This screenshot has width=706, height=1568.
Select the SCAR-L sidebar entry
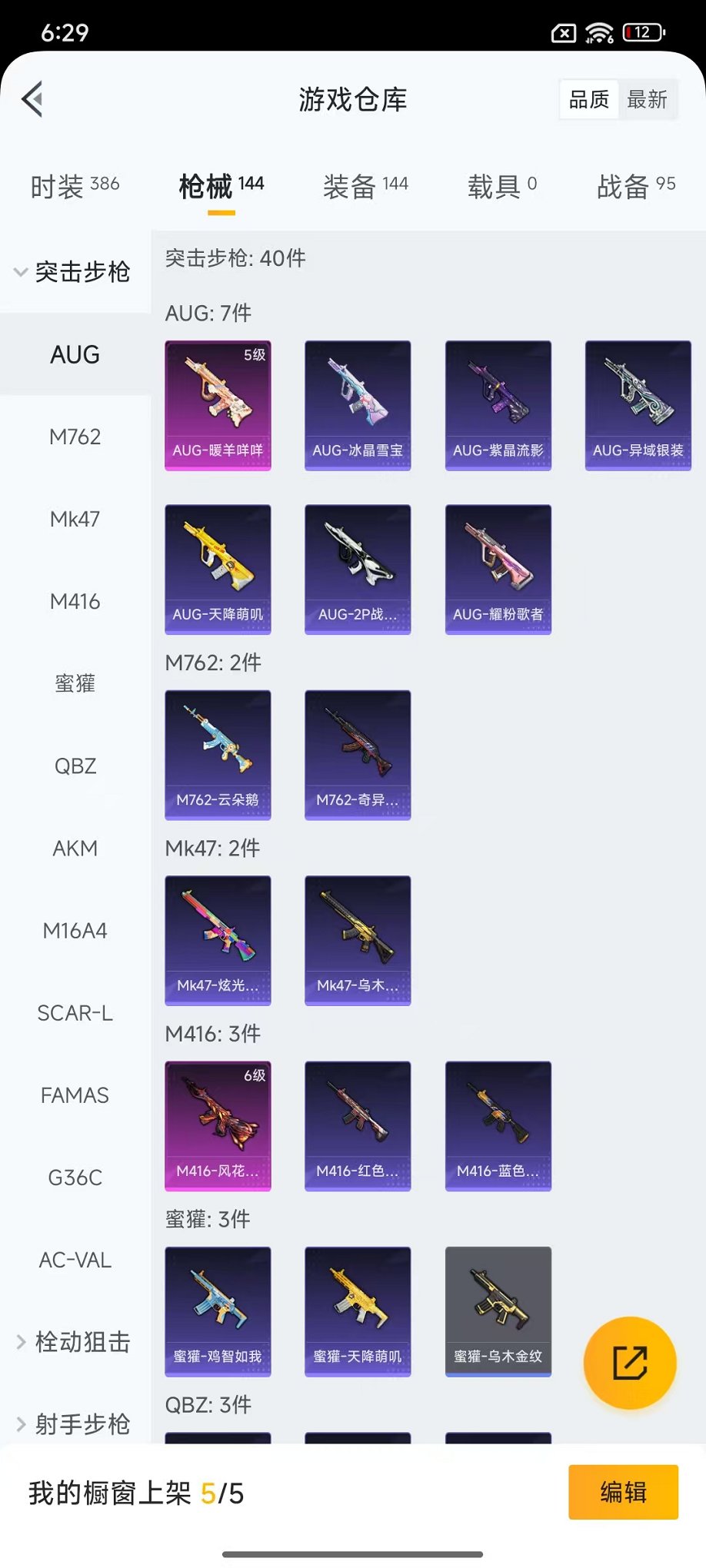pos(75,1013)
